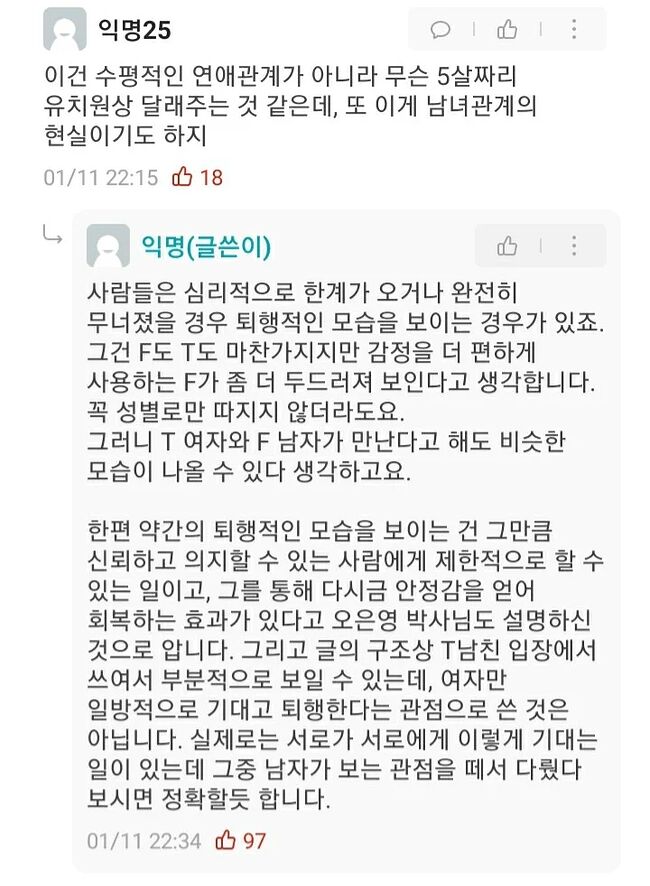Like 익명25's comment
Screen dimensions: 650x886
pos(507,29)
